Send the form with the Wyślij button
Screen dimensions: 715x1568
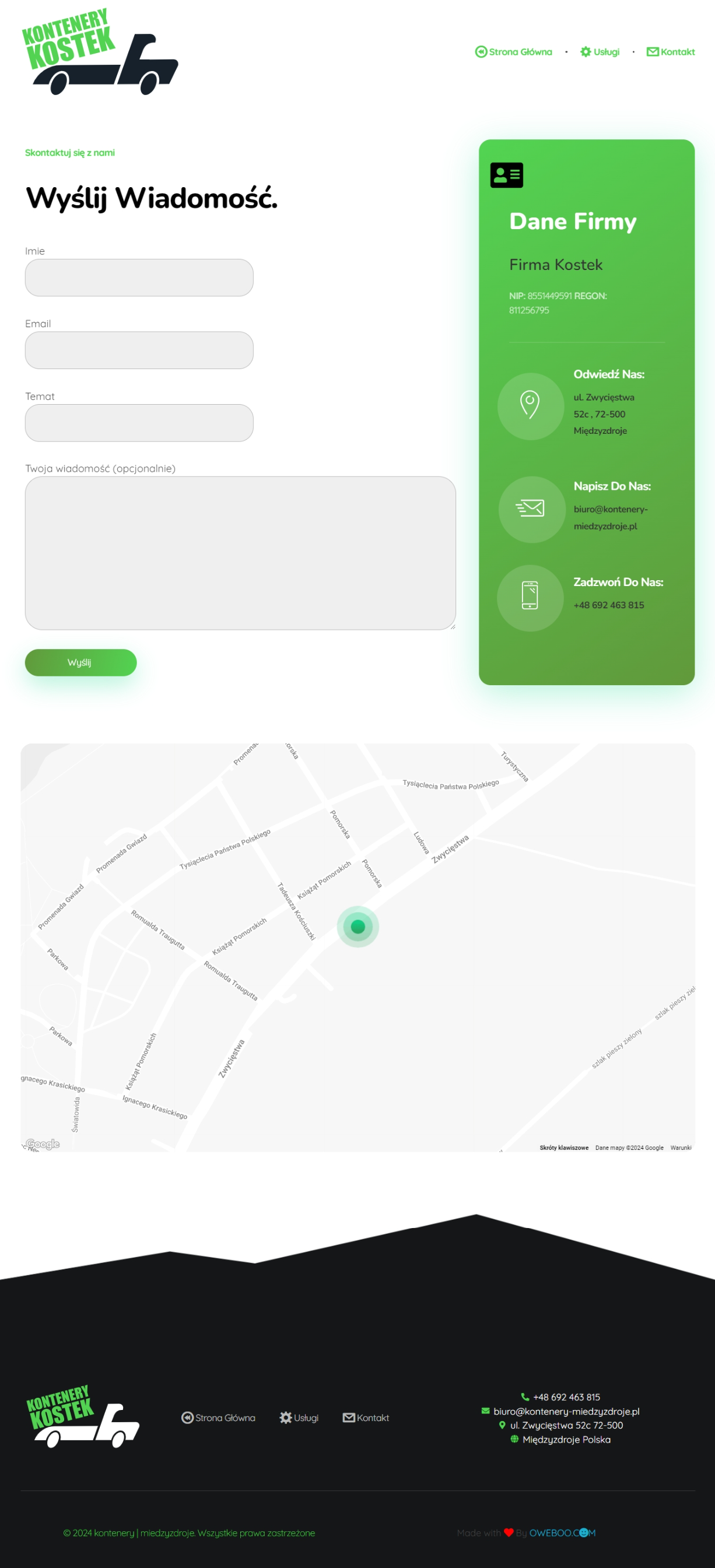80,662
